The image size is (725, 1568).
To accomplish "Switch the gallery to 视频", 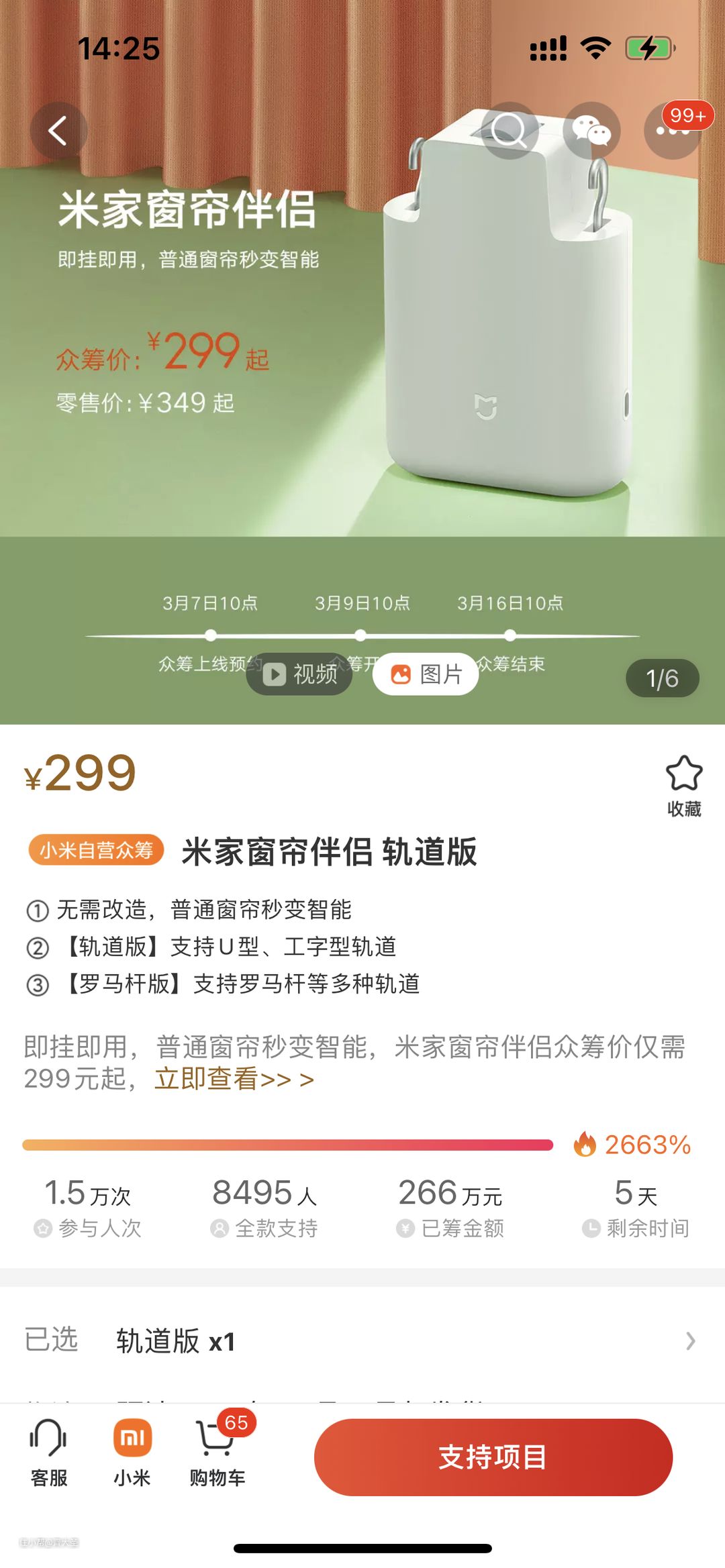I will click(x=299, y=674).
